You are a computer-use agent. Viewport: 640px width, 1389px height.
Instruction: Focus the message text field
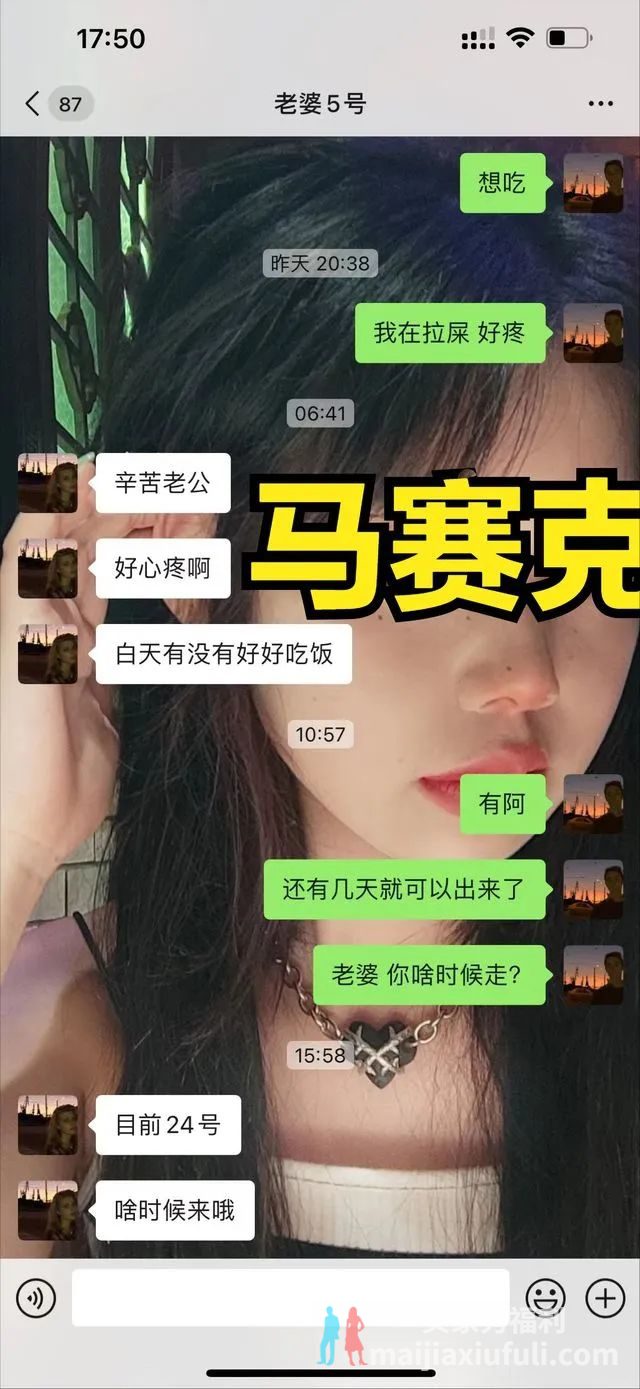tap(290, 1298)
